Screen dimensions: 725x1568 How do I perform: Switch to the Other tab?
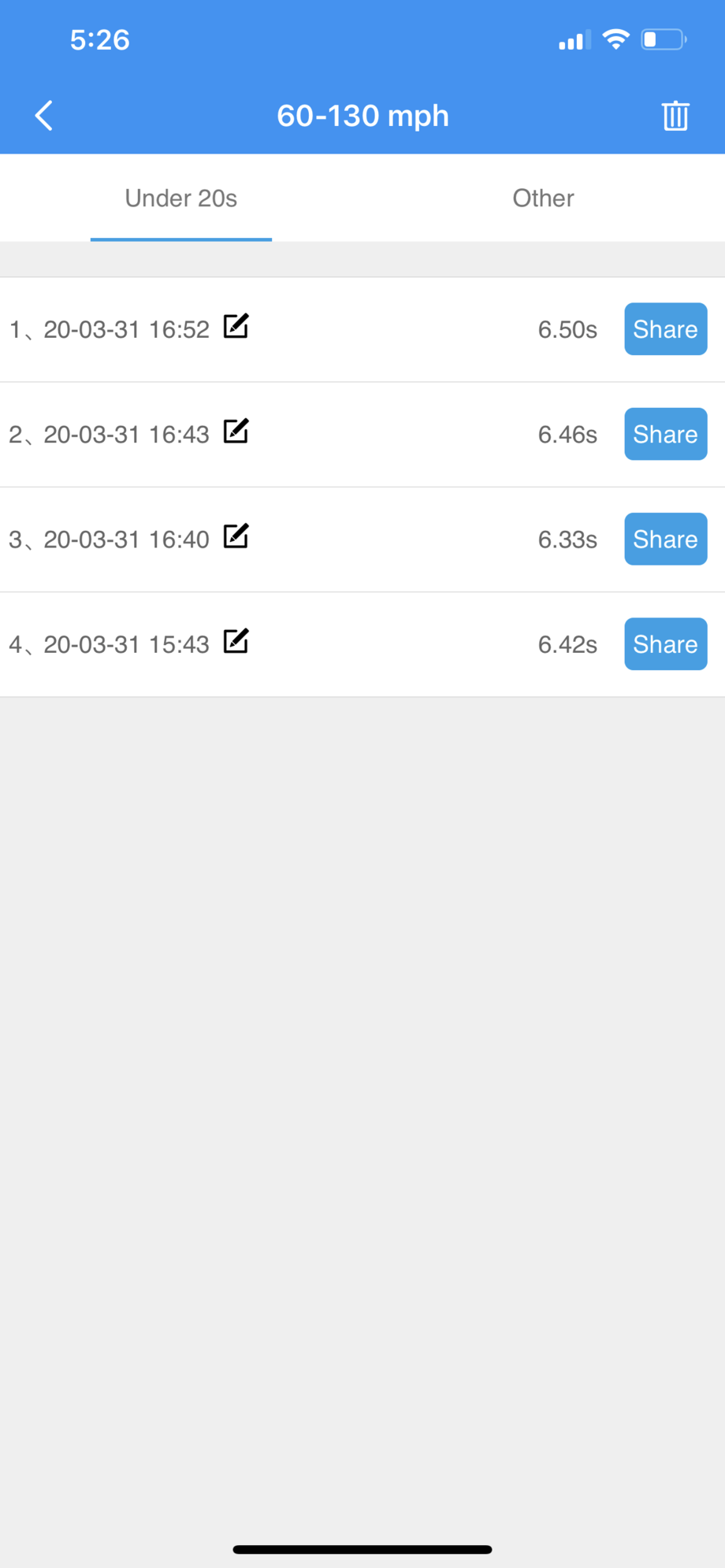click(x=543, y=198)
